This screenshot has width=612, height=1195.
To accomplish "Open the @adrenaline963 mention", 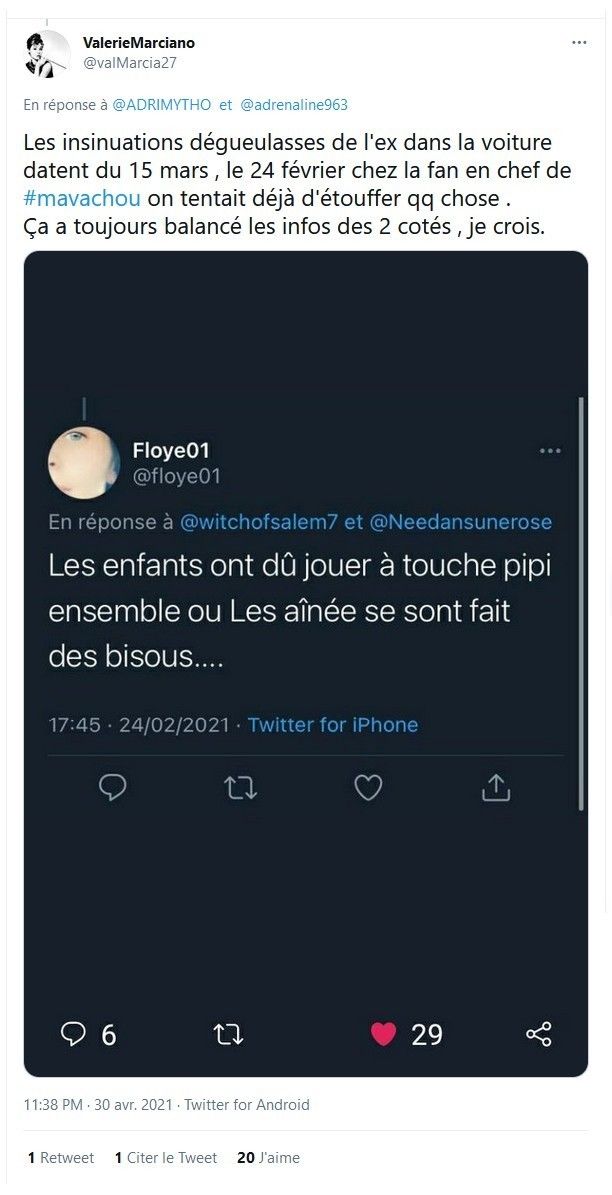I will [x=294, y=104].
